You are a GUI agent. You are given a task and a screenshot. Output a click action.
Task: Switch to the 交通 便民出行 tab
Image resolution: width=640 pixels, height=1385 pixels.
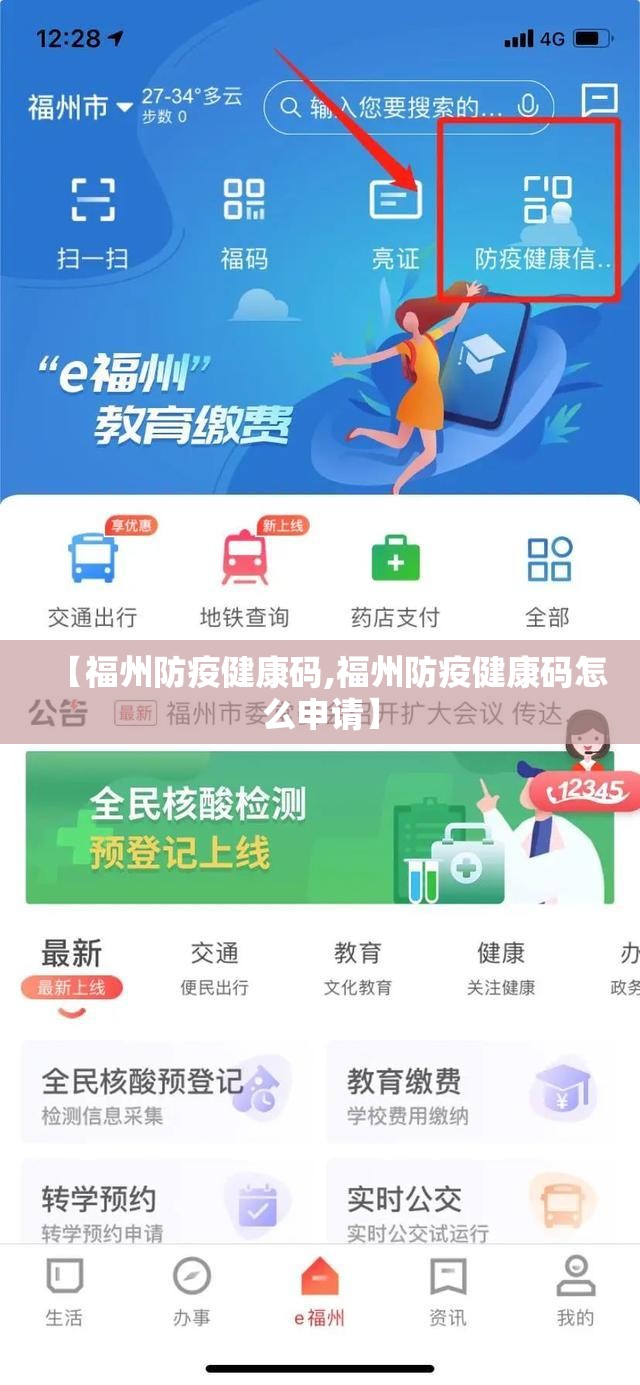[215, 968]
